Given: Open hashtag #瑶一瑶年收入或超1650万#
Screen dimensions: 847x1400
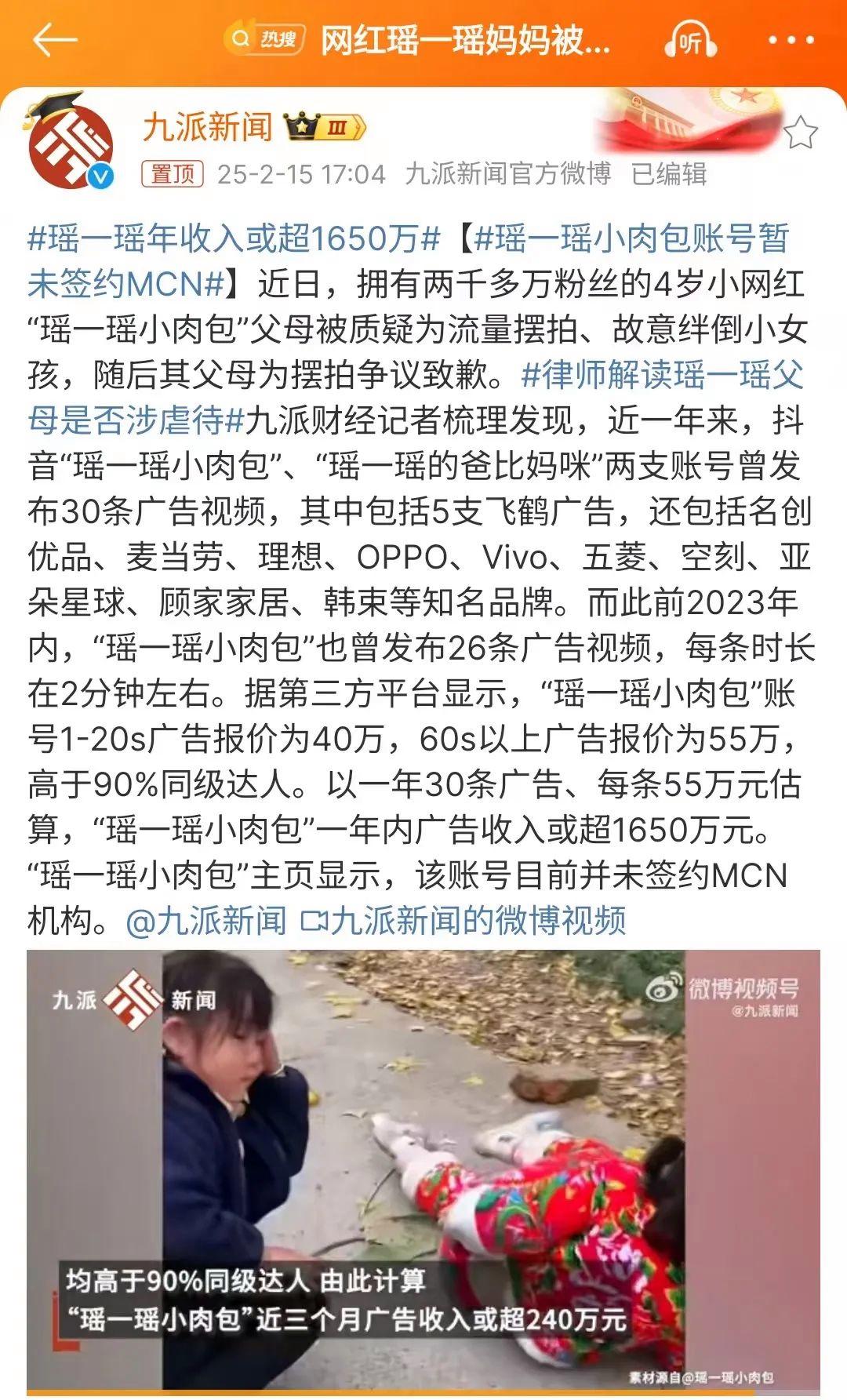Looking at the screenshot, I should pyautogui.click(x=234, y=239).
